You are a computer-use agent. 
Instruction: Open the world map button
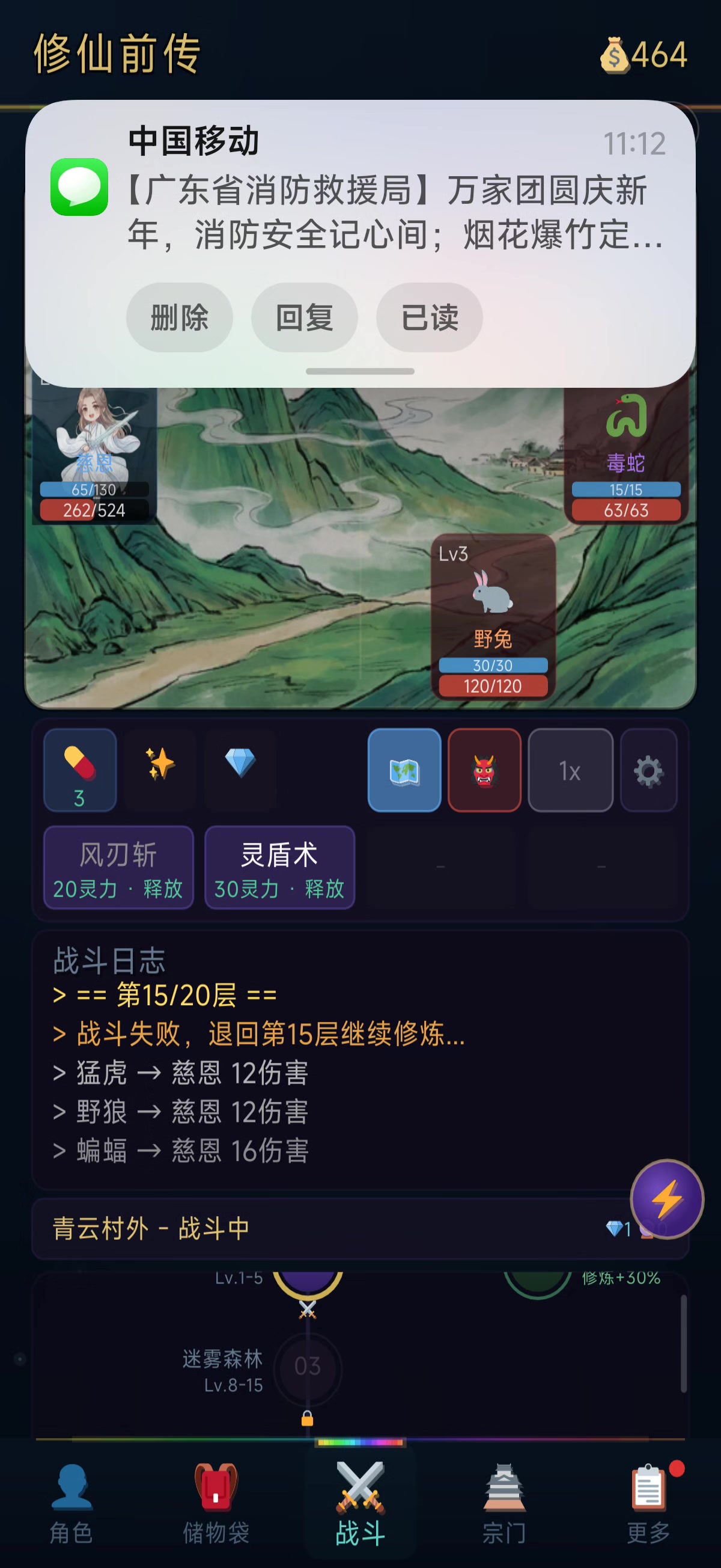click(x=404, y=770)
